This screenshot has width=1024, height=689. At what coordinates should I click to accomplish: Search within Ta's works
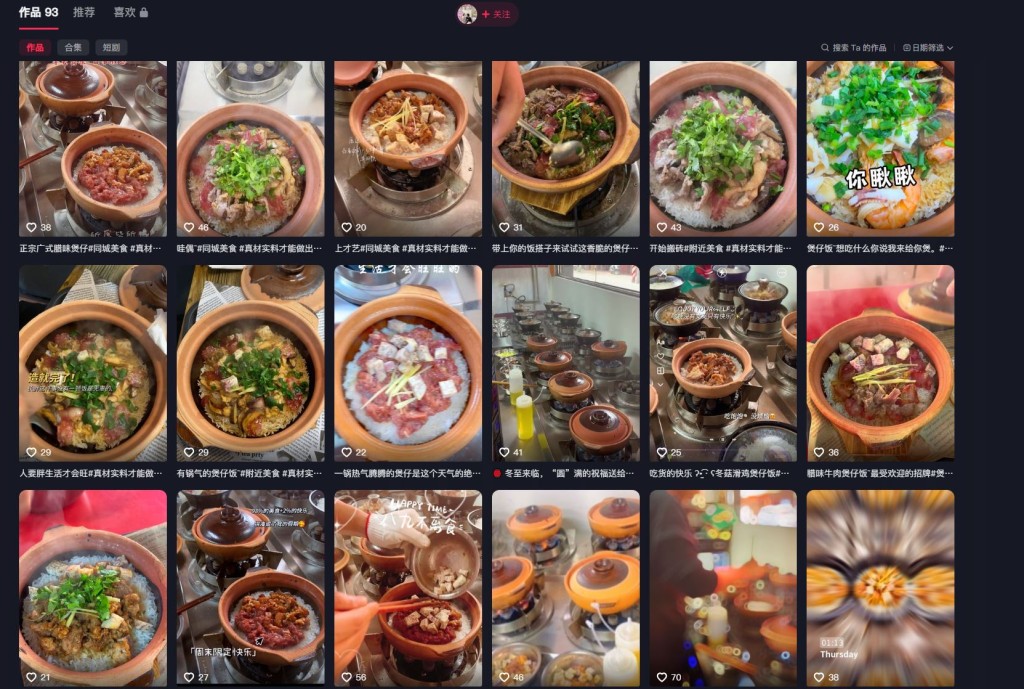point(854,47)
